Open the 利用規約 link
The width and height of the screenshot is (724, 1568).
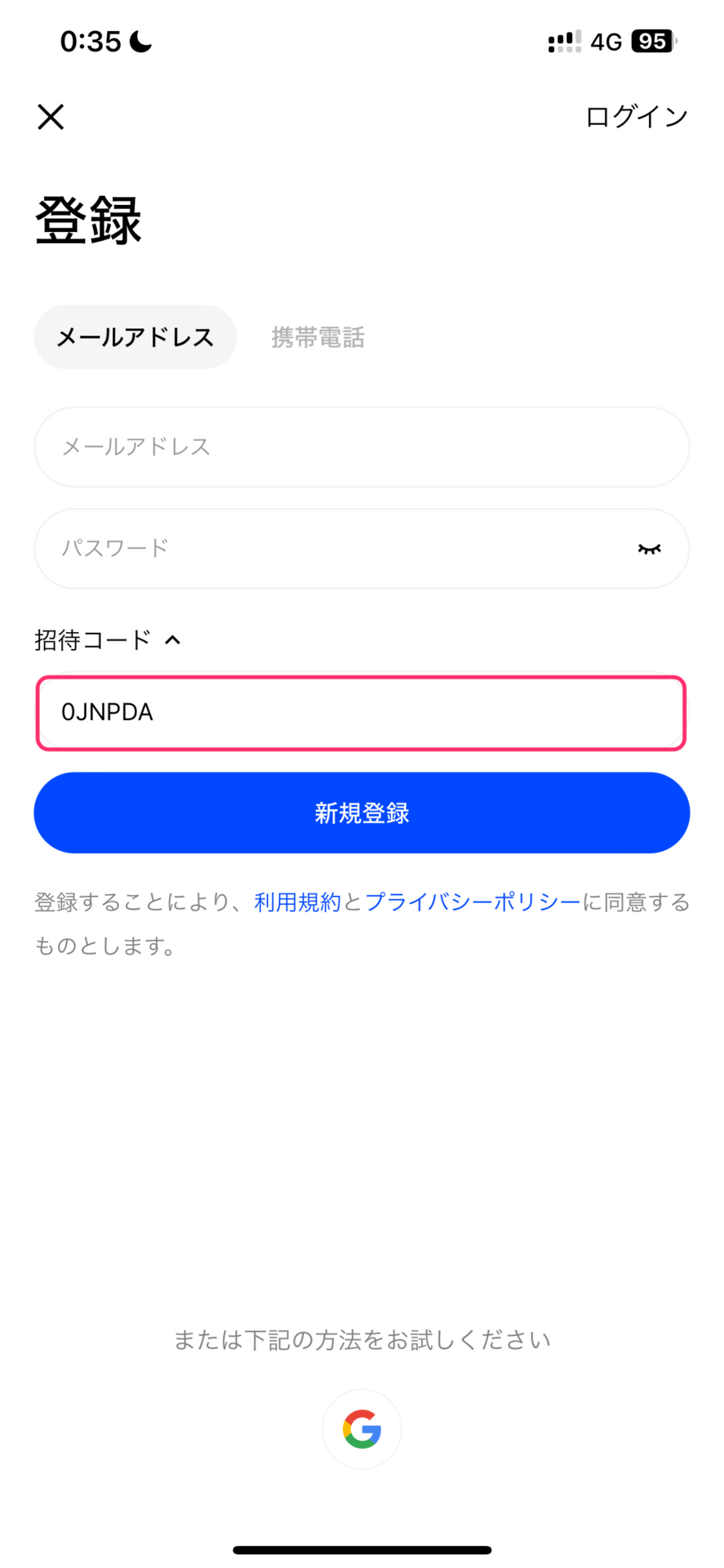click(x=297, y=902)
